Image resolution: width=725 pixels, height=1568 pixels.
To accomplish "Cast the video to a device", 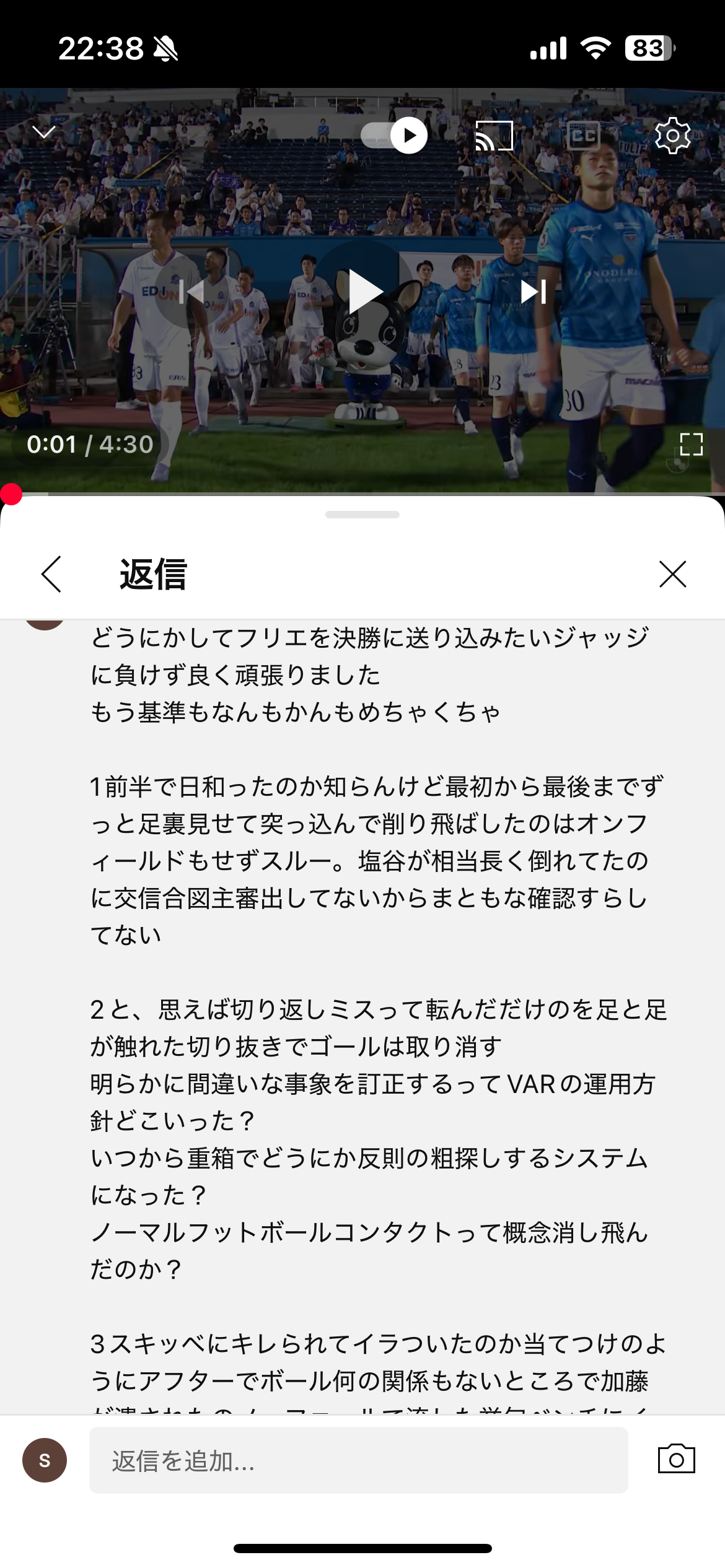I will click(494, 136).
